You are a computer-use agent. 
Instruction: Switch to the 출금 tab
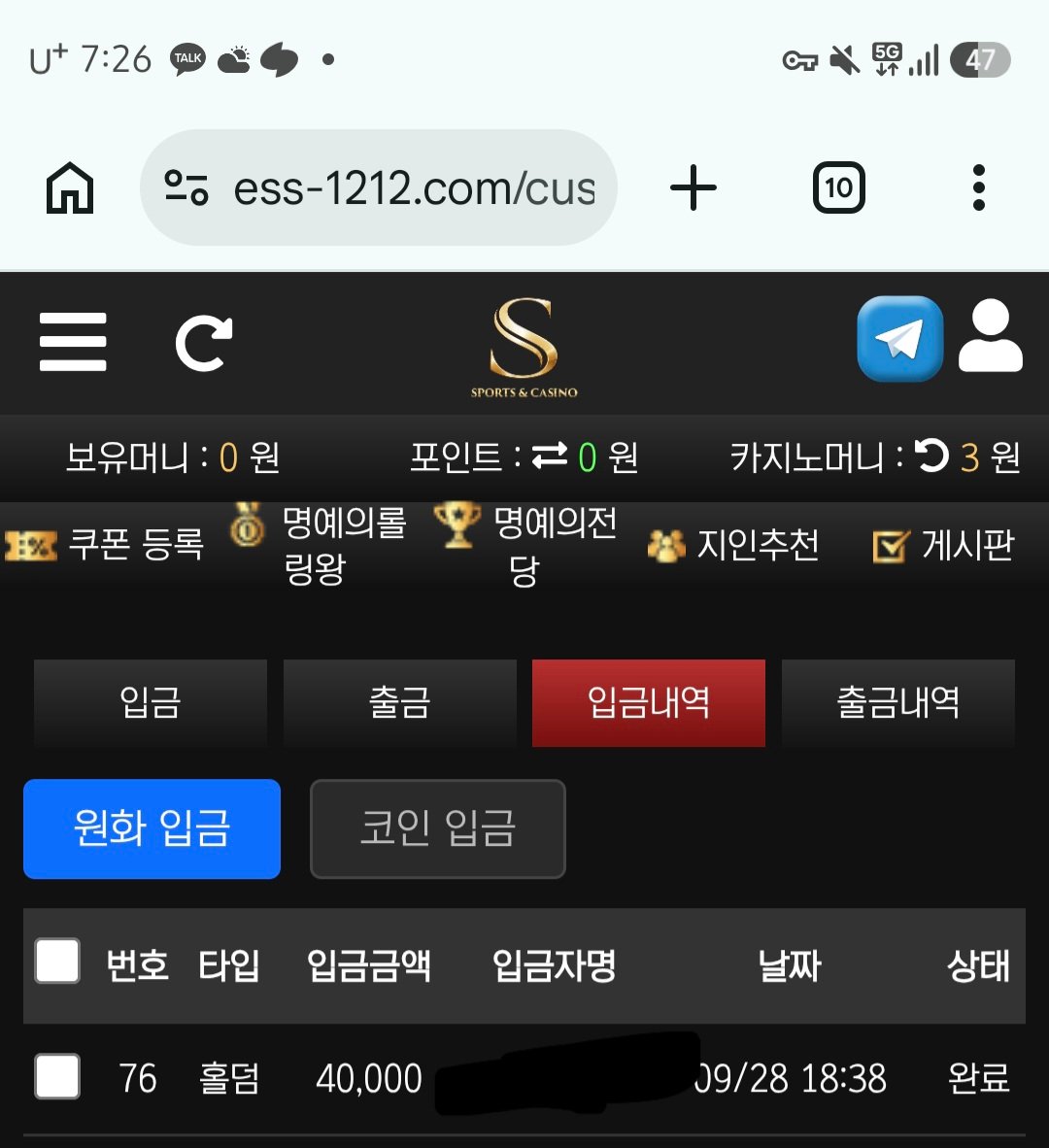400,703
